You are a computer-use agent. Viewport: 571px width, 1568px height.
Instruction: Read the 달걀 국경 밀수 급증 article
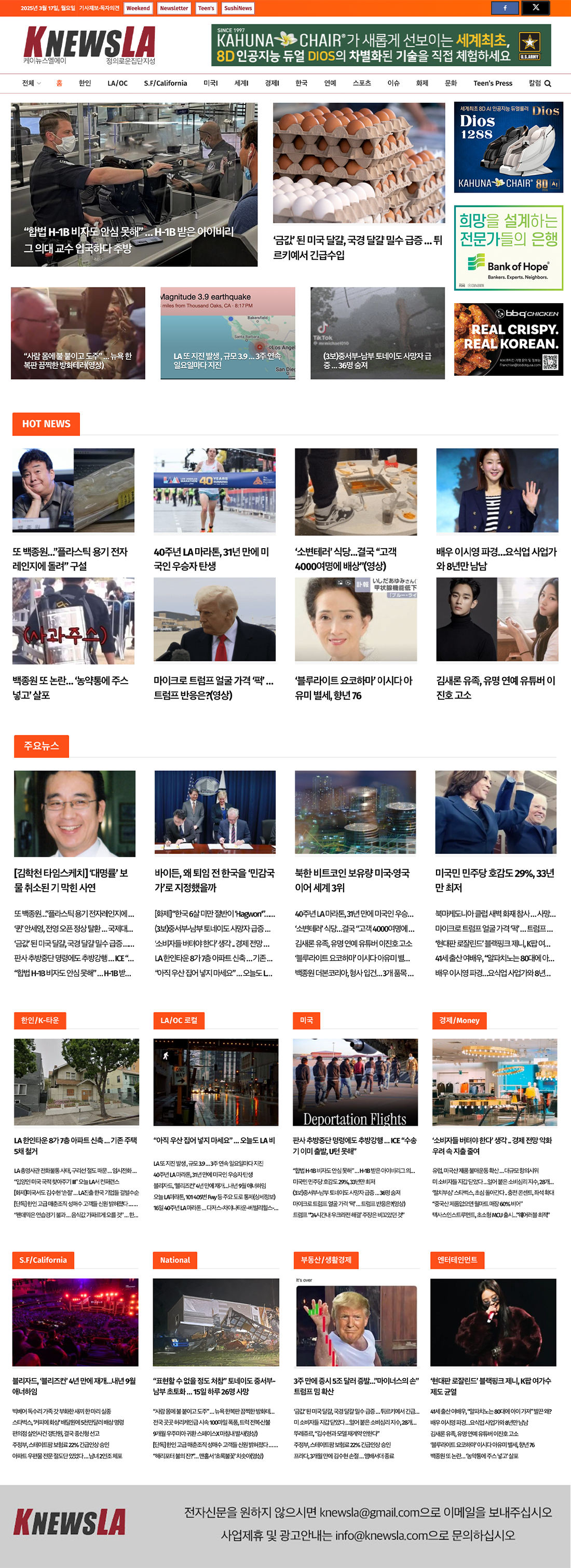click(x=358, y=247)
